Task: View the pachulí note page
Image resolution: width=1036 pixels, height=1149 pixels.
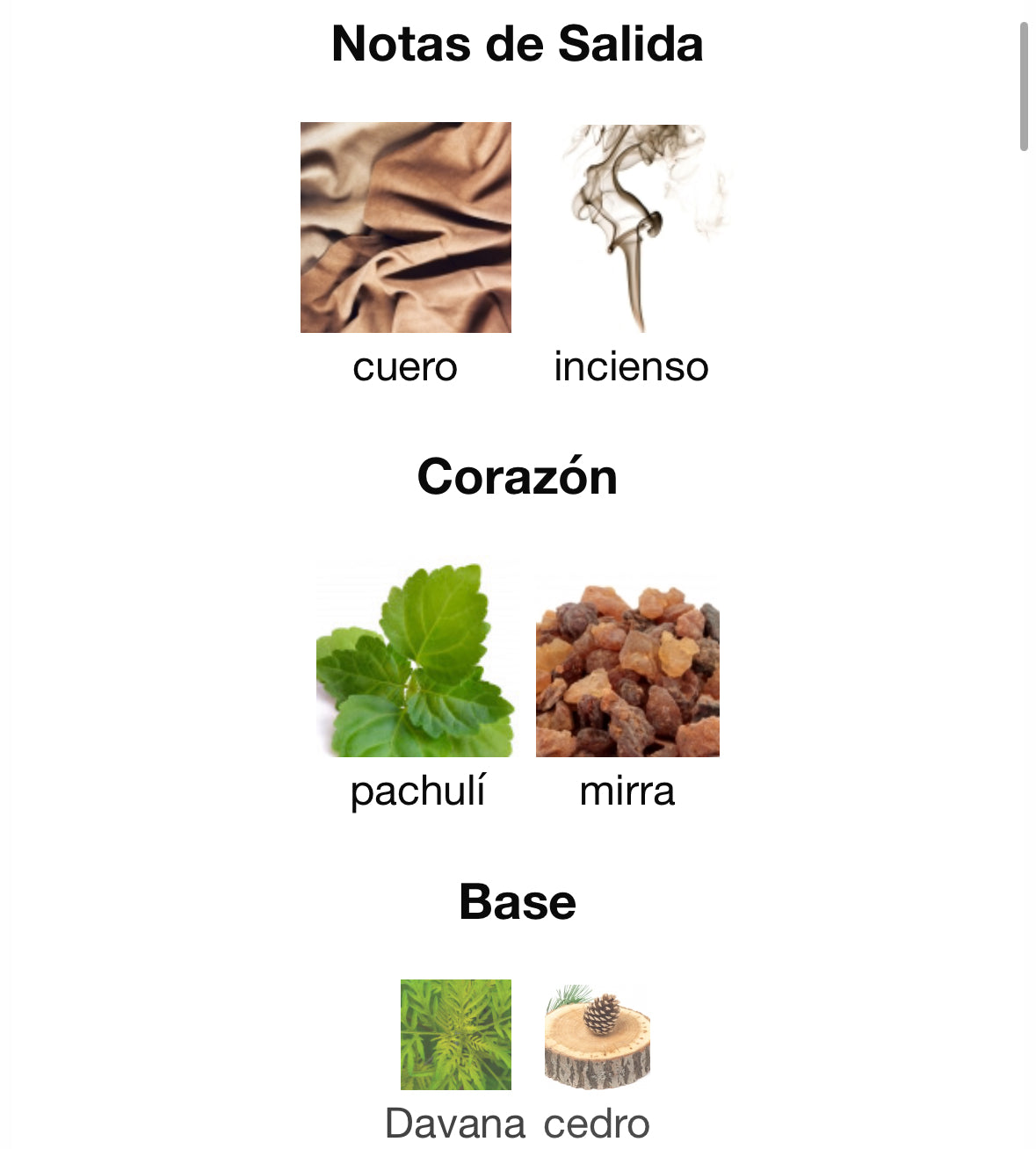Action: click(415, 661)
